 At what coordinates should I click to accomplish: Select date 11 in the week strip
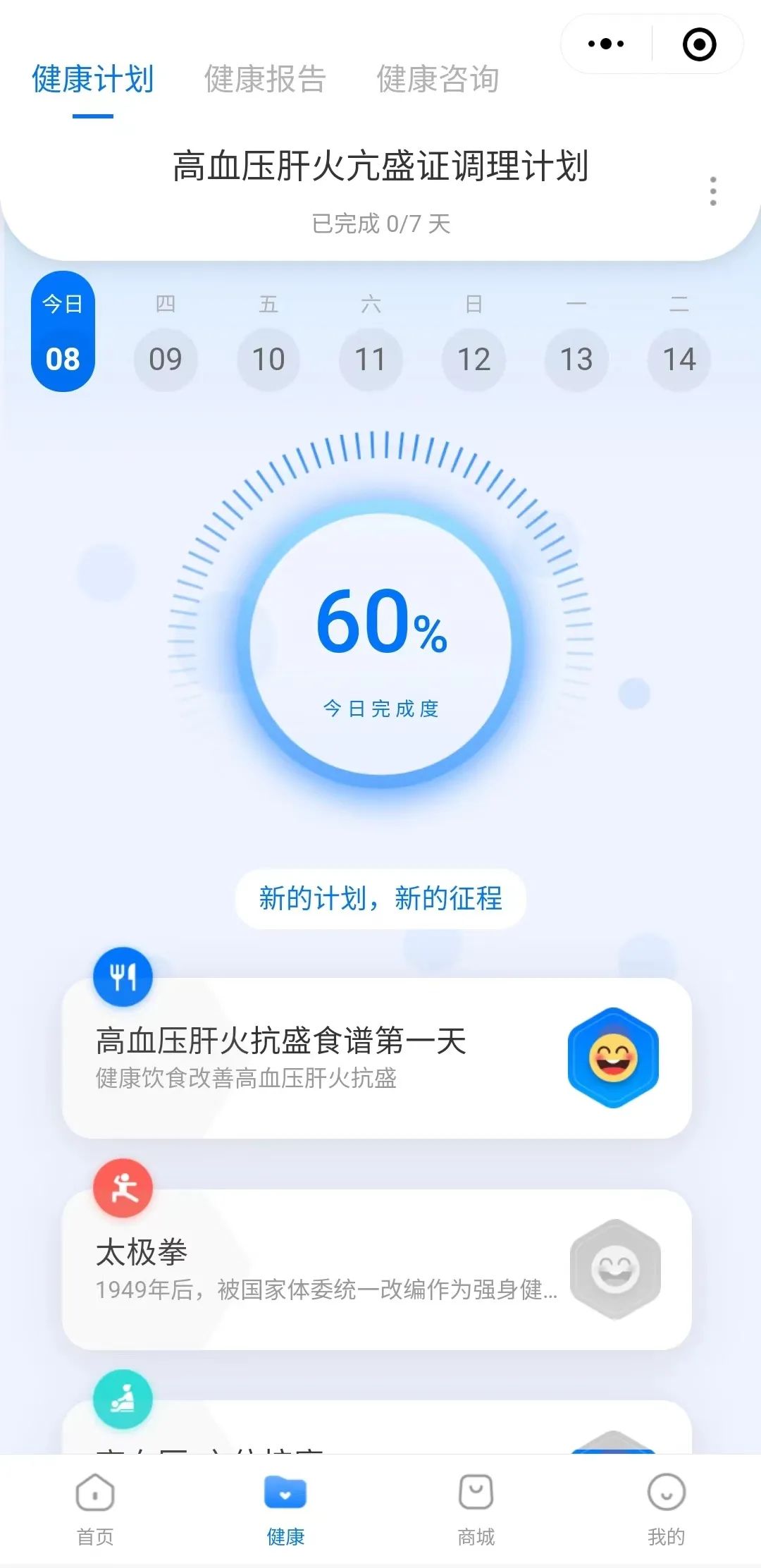click(x=371, y=359)
